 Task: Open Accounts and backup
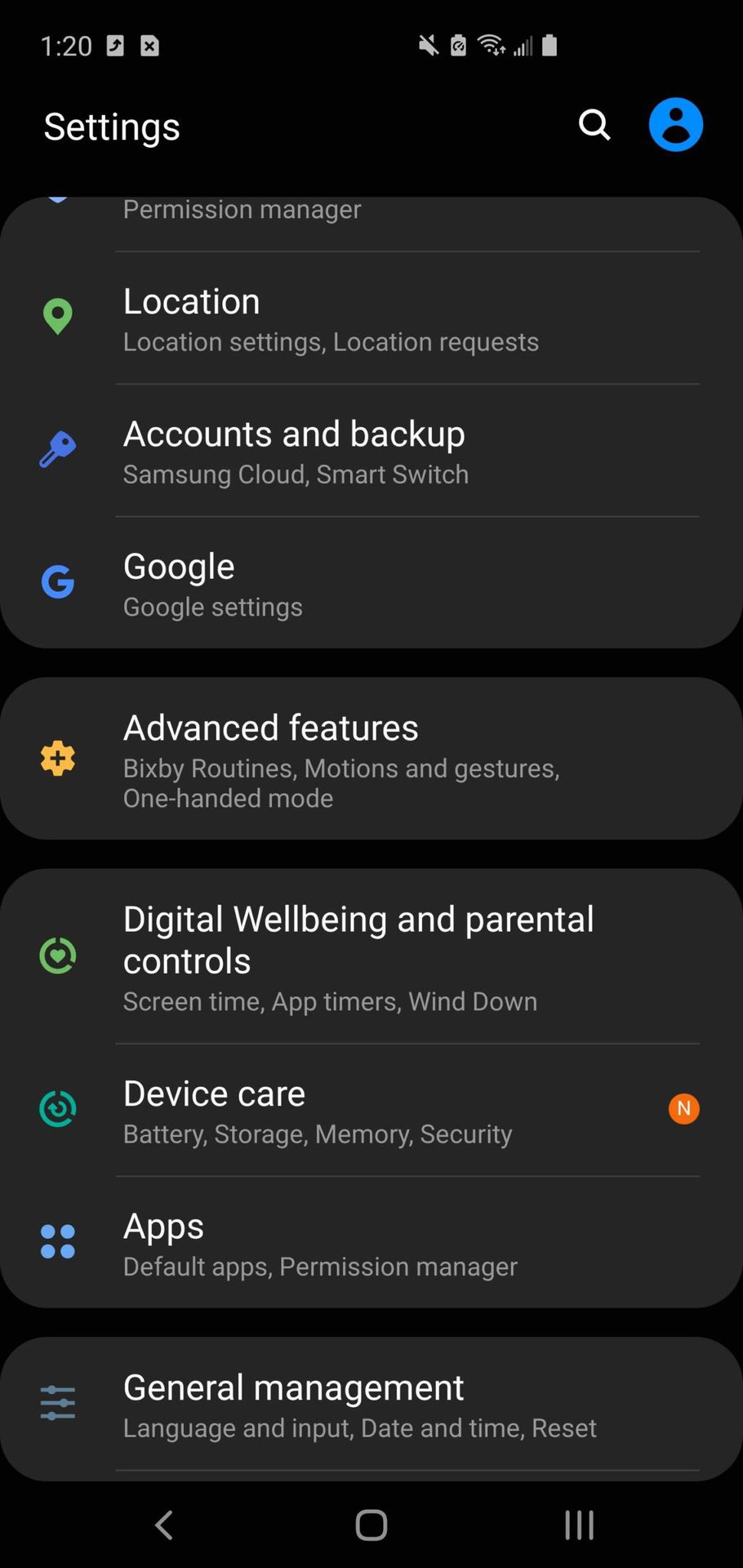click(371, 451)
